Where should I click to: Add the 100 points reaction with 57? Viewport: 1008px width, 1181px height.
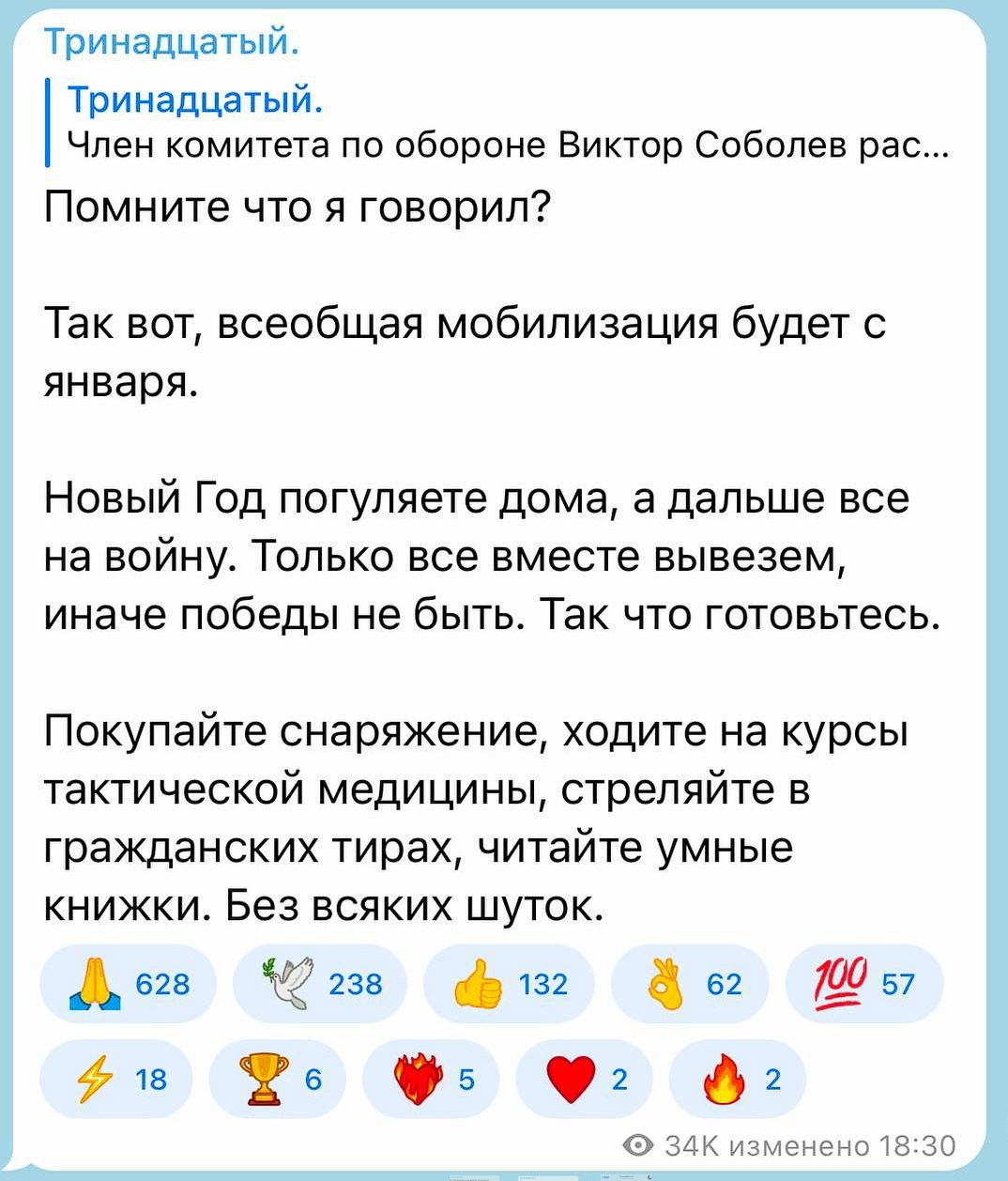863,984
